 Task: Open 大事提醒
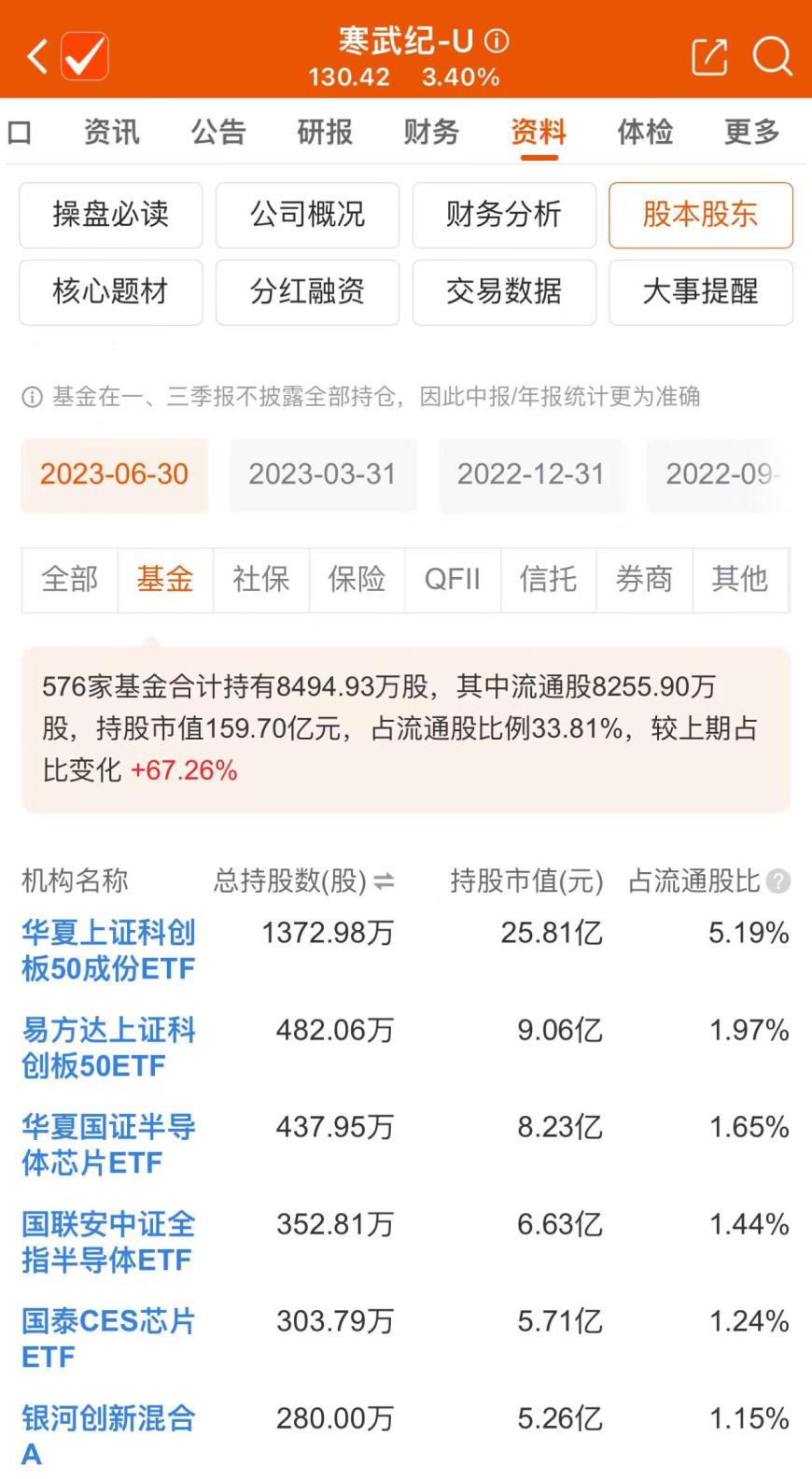click(701, 292)
